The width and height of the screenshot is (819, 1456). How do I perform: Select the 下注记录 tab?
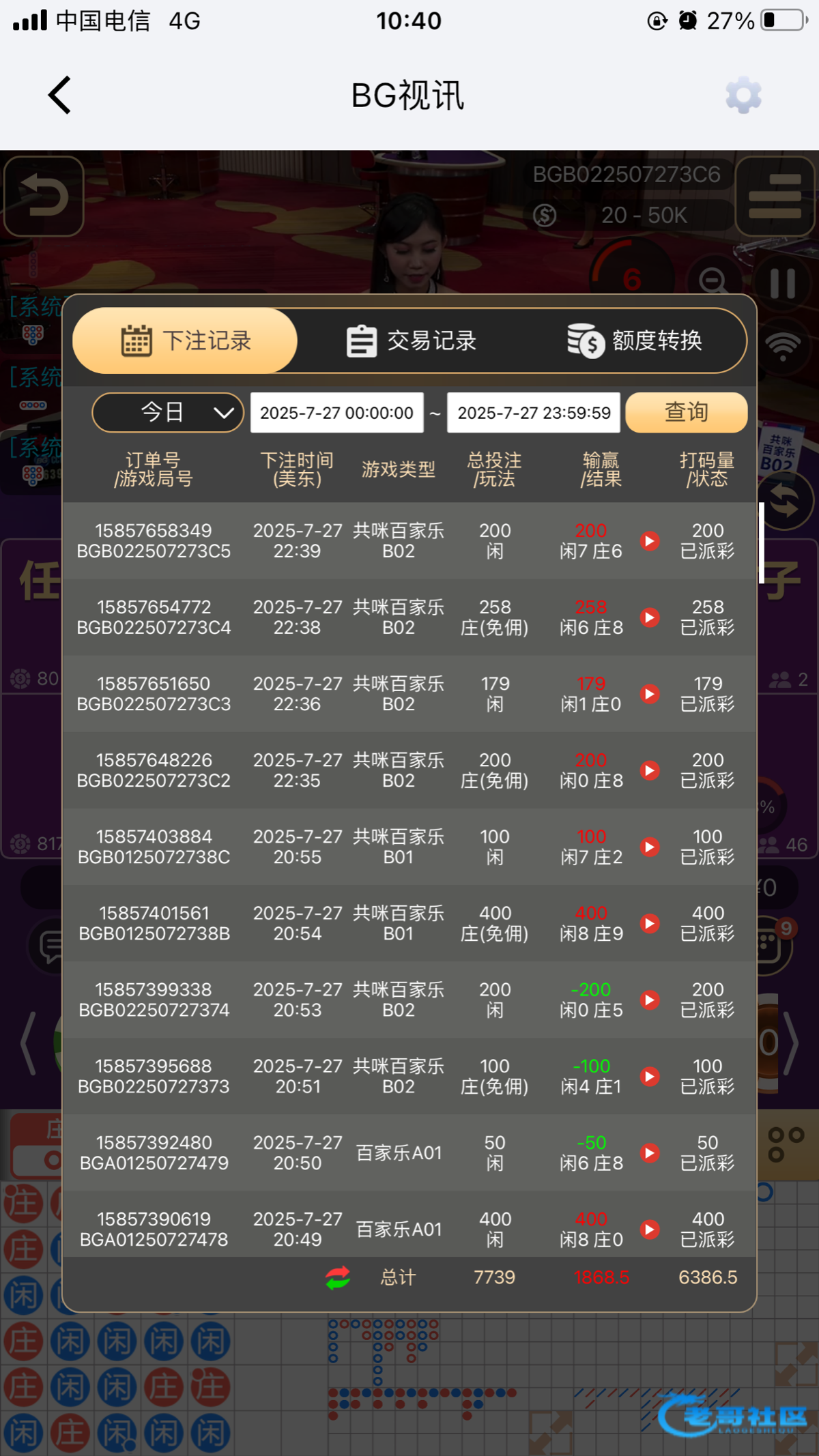tap(186, 340)
